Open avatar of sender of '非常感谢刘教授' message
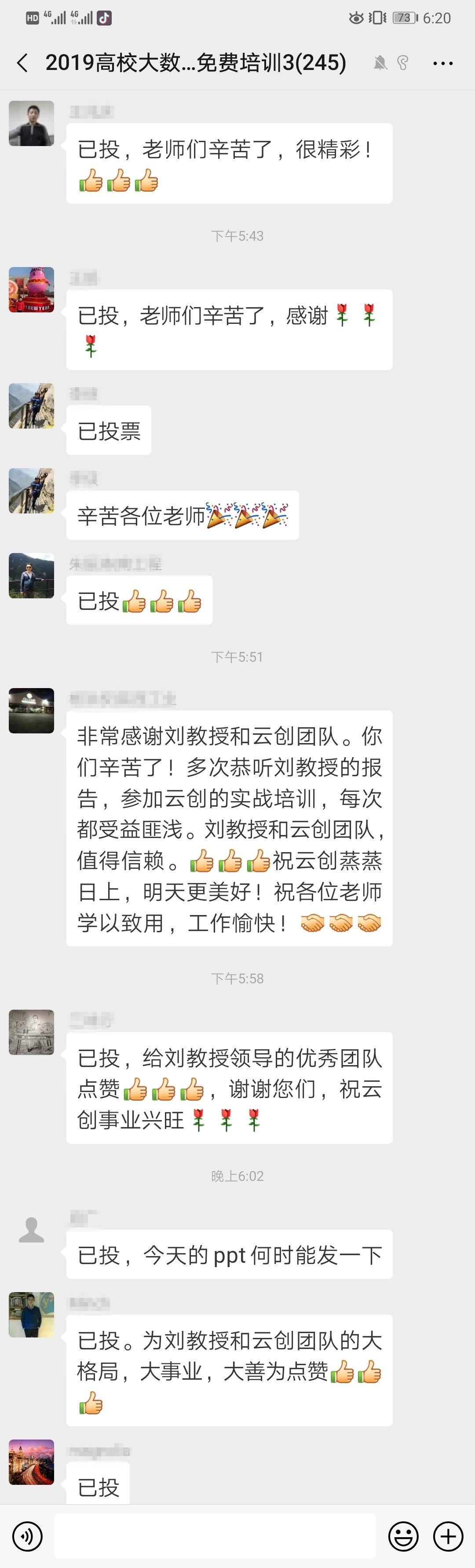Viewport: 475px width, 1568px height. 32,711
